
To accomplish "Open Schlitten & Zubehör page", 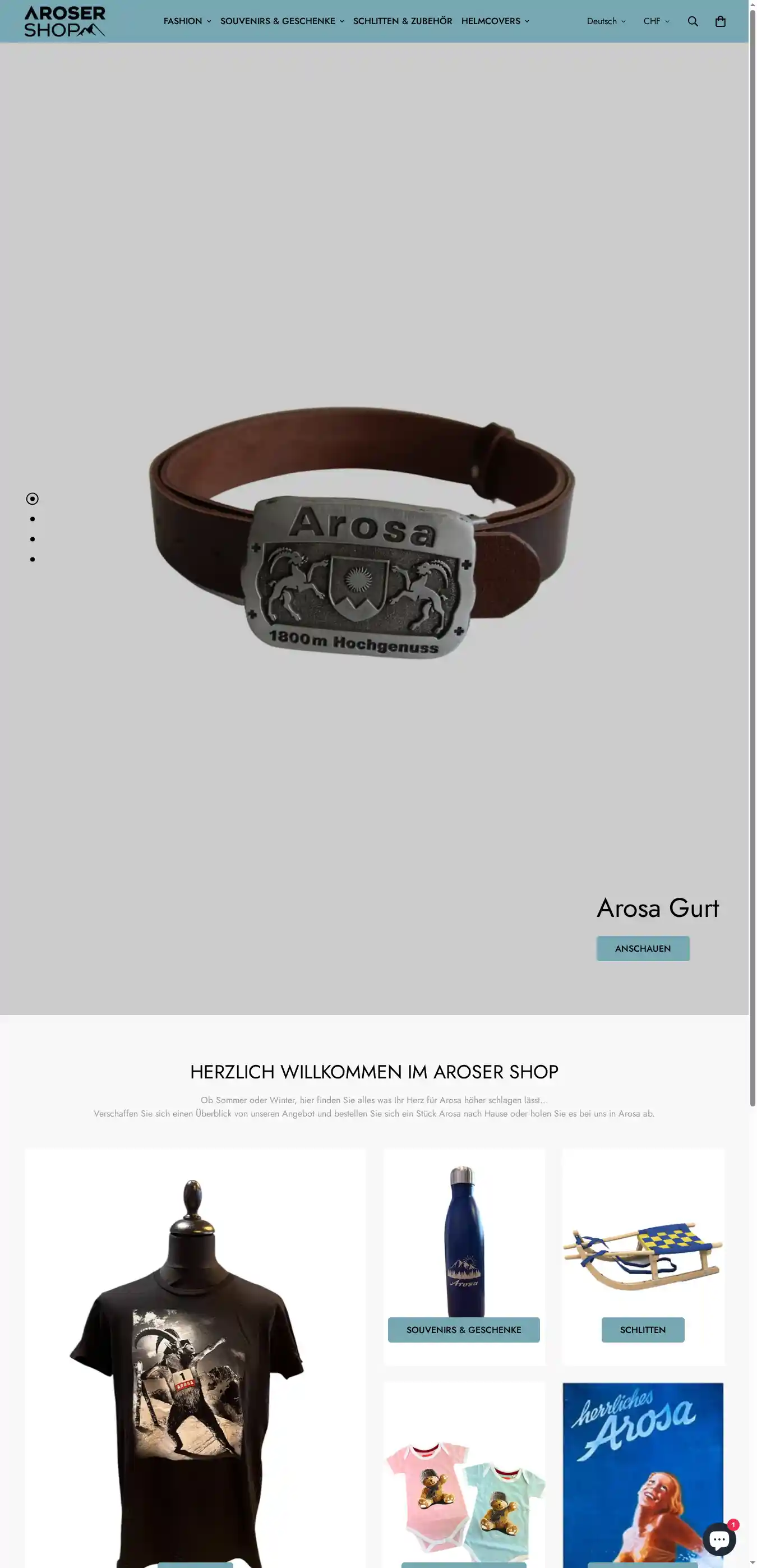I will 402,21.
